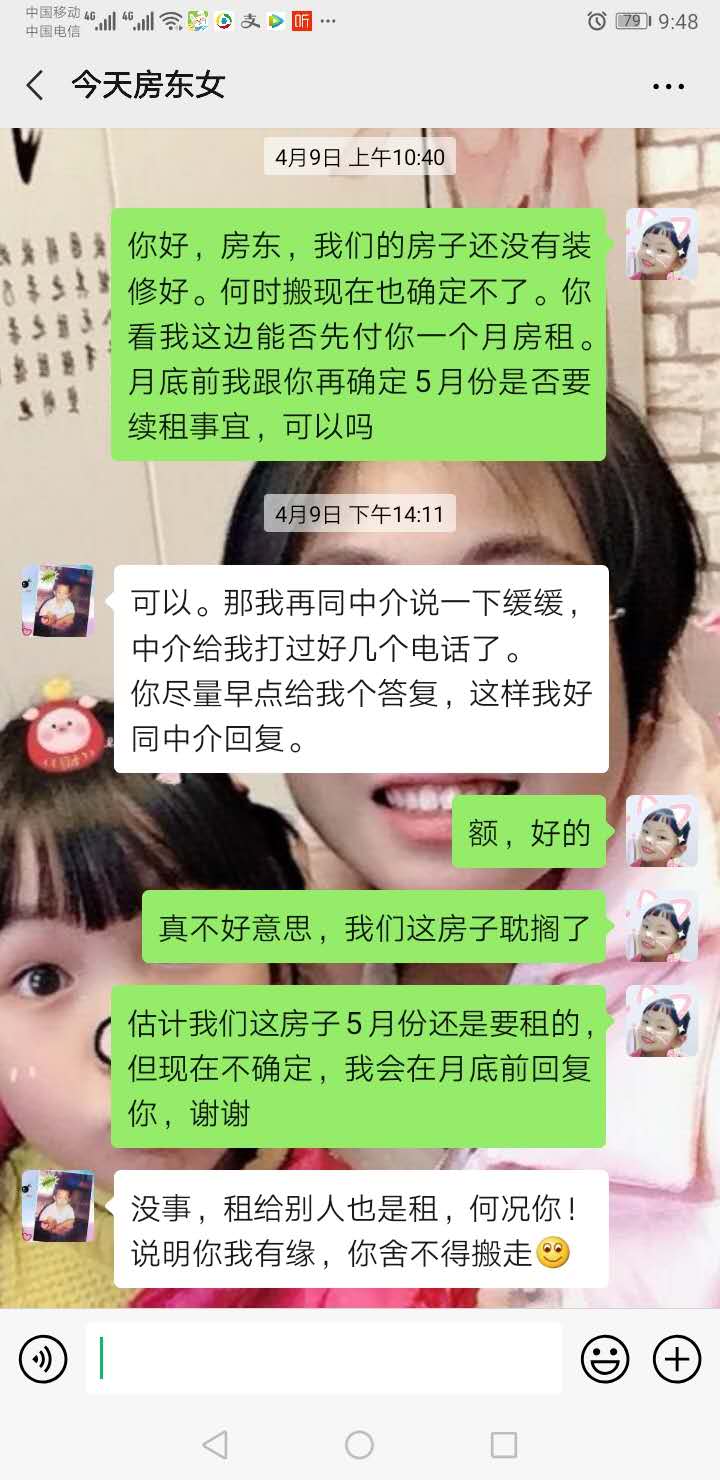
Task: Tap the system home button
Action: 359,1444
